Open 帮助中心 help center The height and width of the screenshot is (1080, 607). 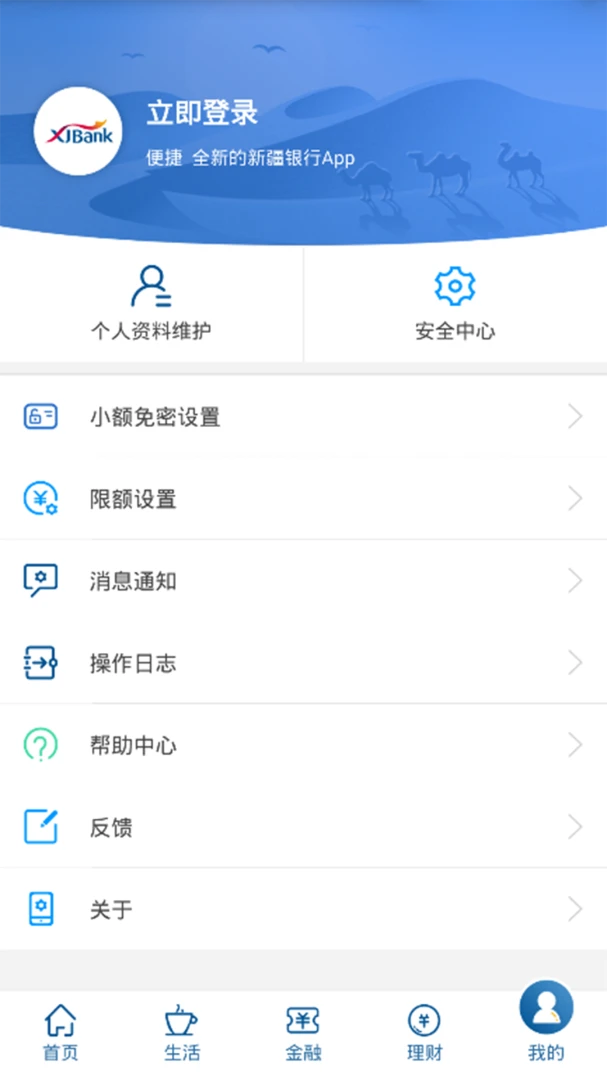303,745
